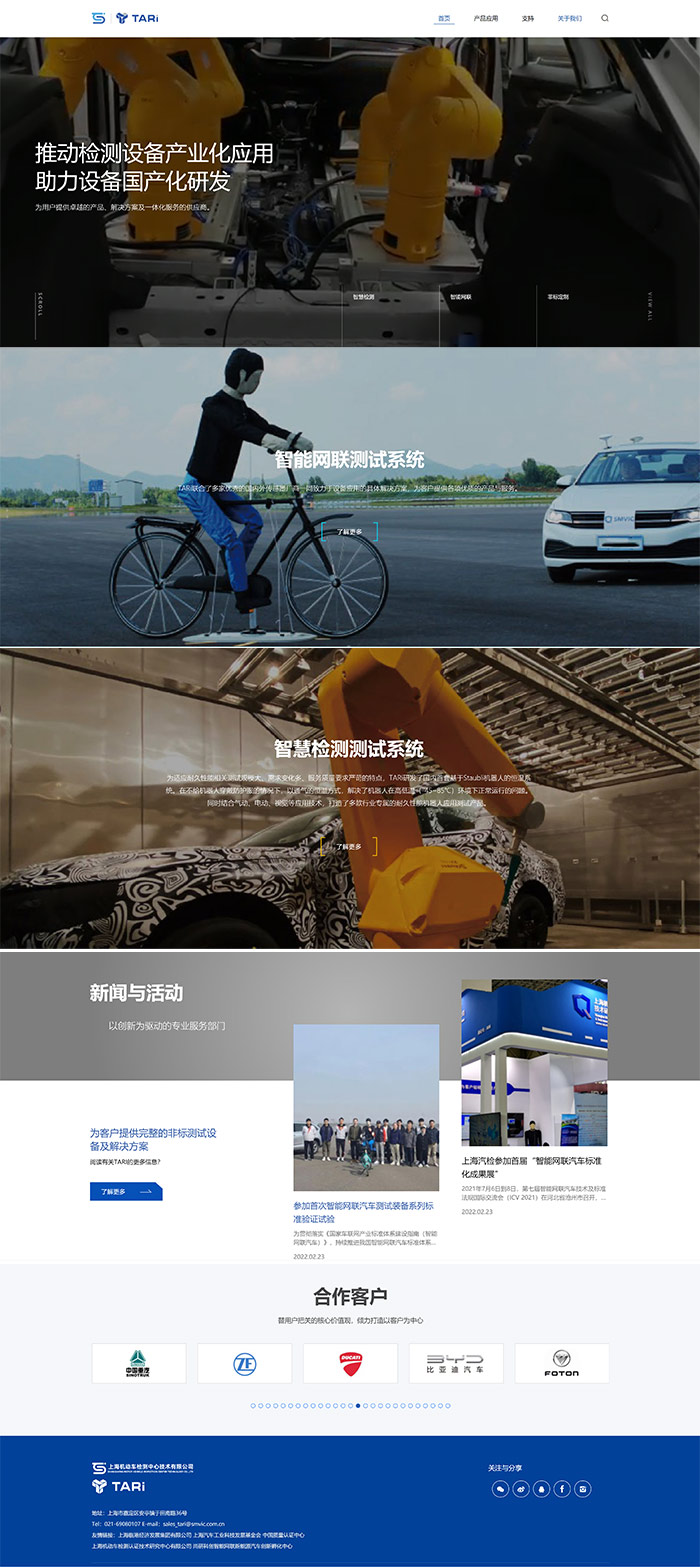Tap 了解更多 under 智能网联测试系统
This screenshot has height=1567, width=700.
[x=349, y=532]
